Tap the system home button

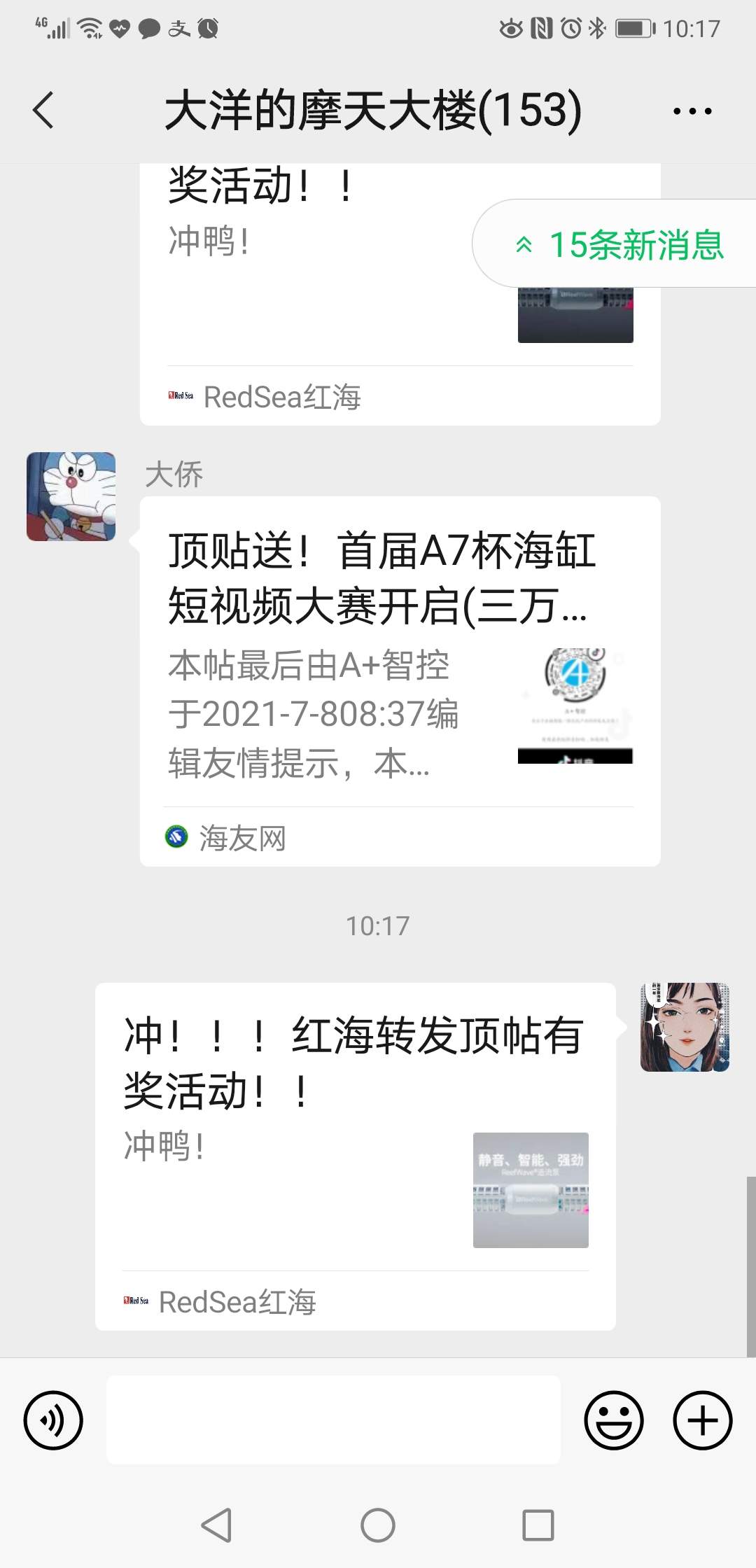click(x=378, y=1525)
